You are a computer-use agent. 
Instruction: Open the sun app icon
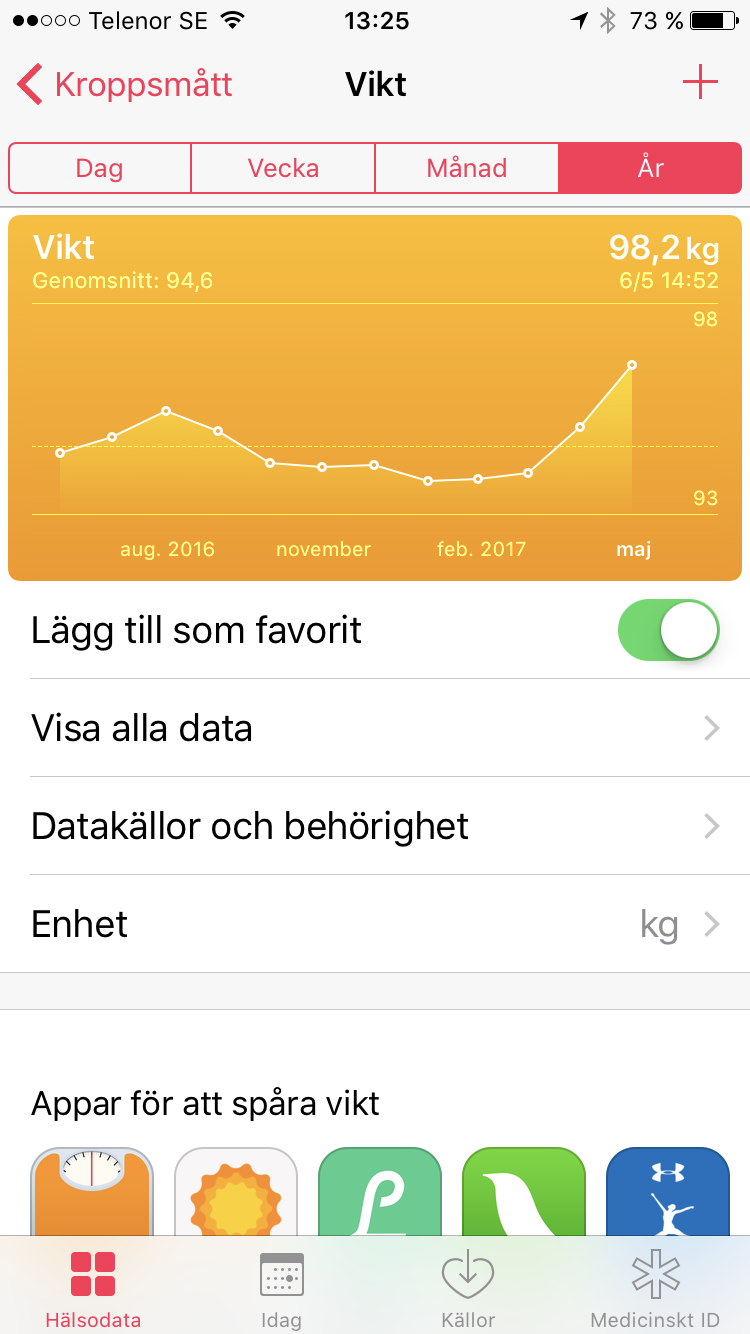click(236, 1192)
